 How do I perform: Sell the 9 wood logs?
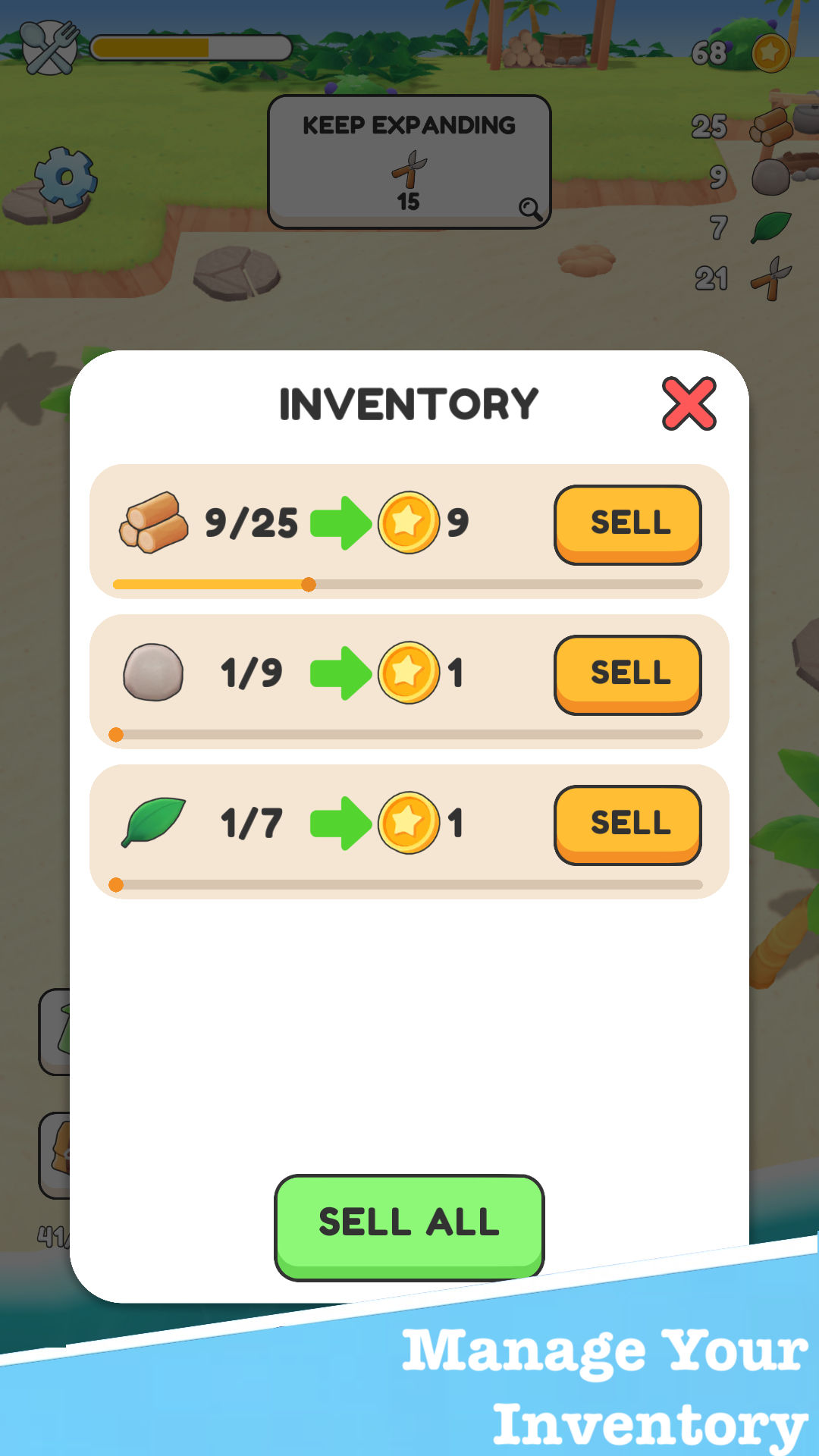628,524
